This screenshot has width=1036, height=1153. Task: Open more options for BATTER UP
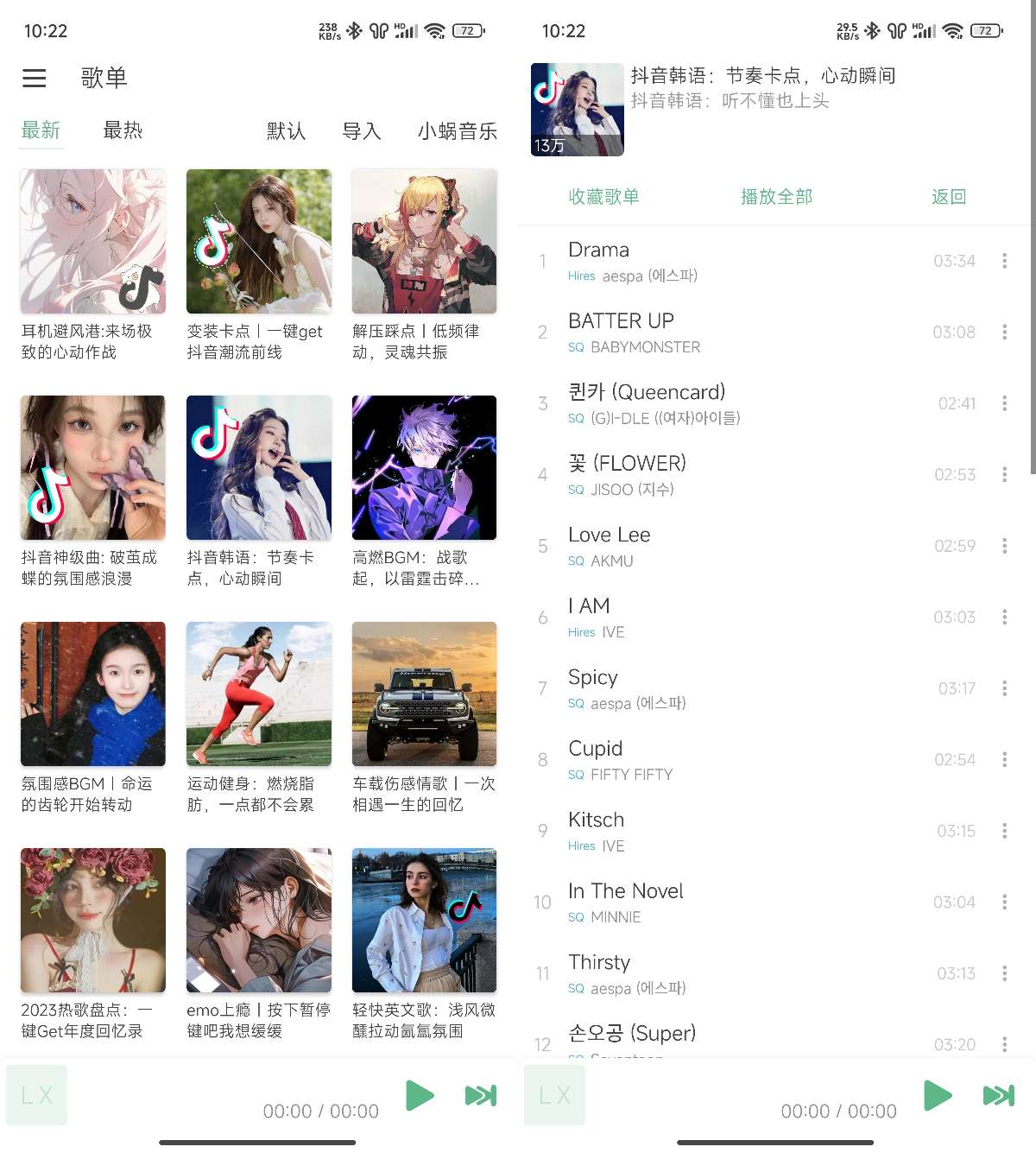click(1004, 333)
